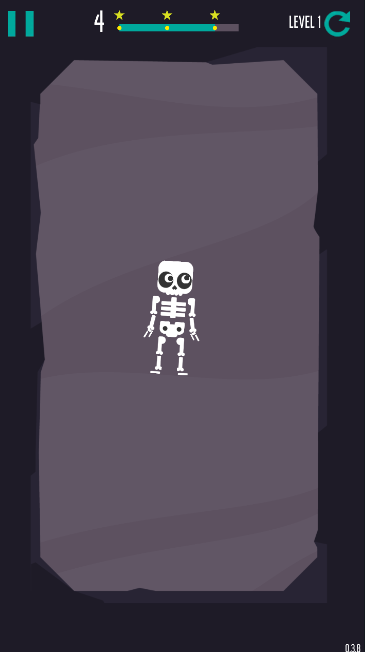Image resolution: width=365 pixels, height=652 pixels.
Task: Tap the skeleton character
Action: click(x=172, y=318)
